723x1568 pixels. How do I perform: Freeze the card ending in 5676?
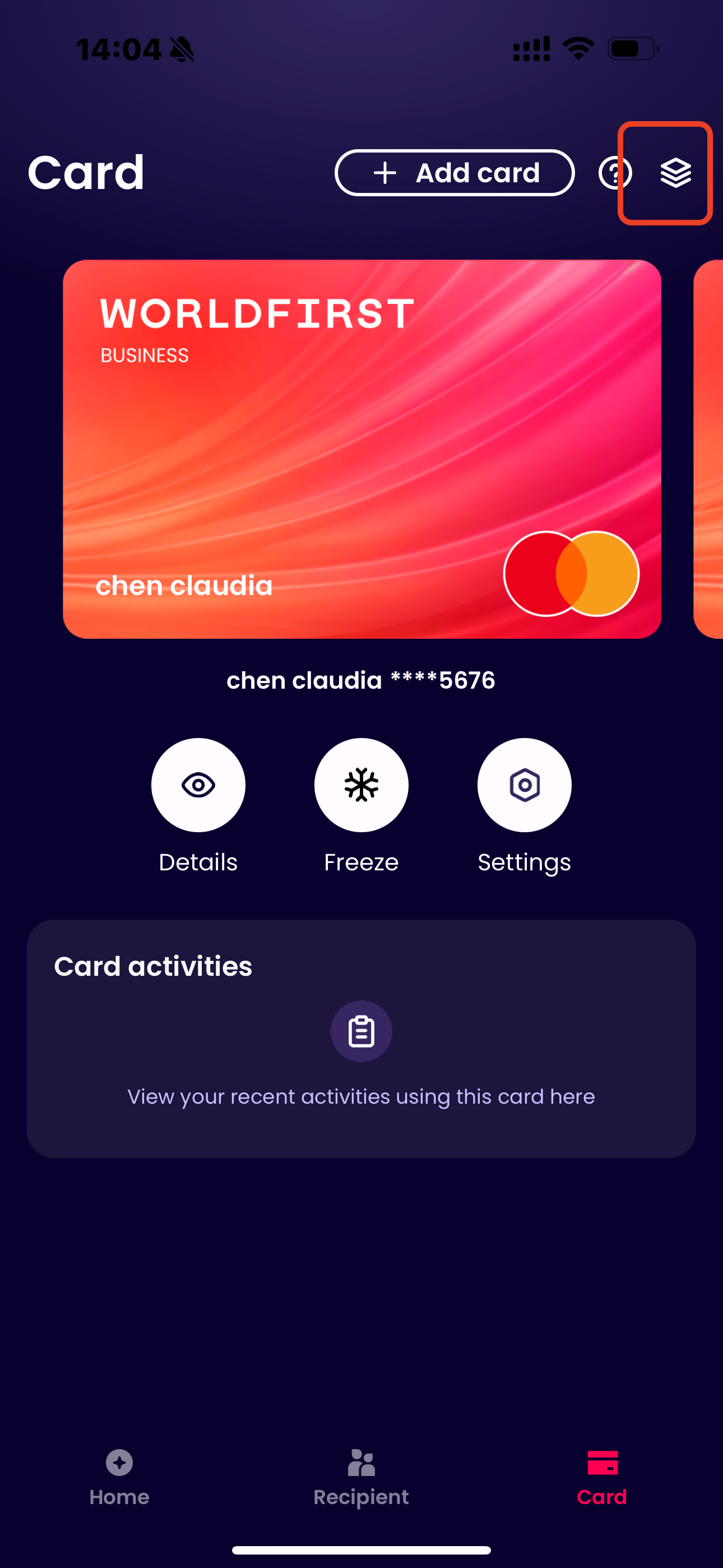361,785
